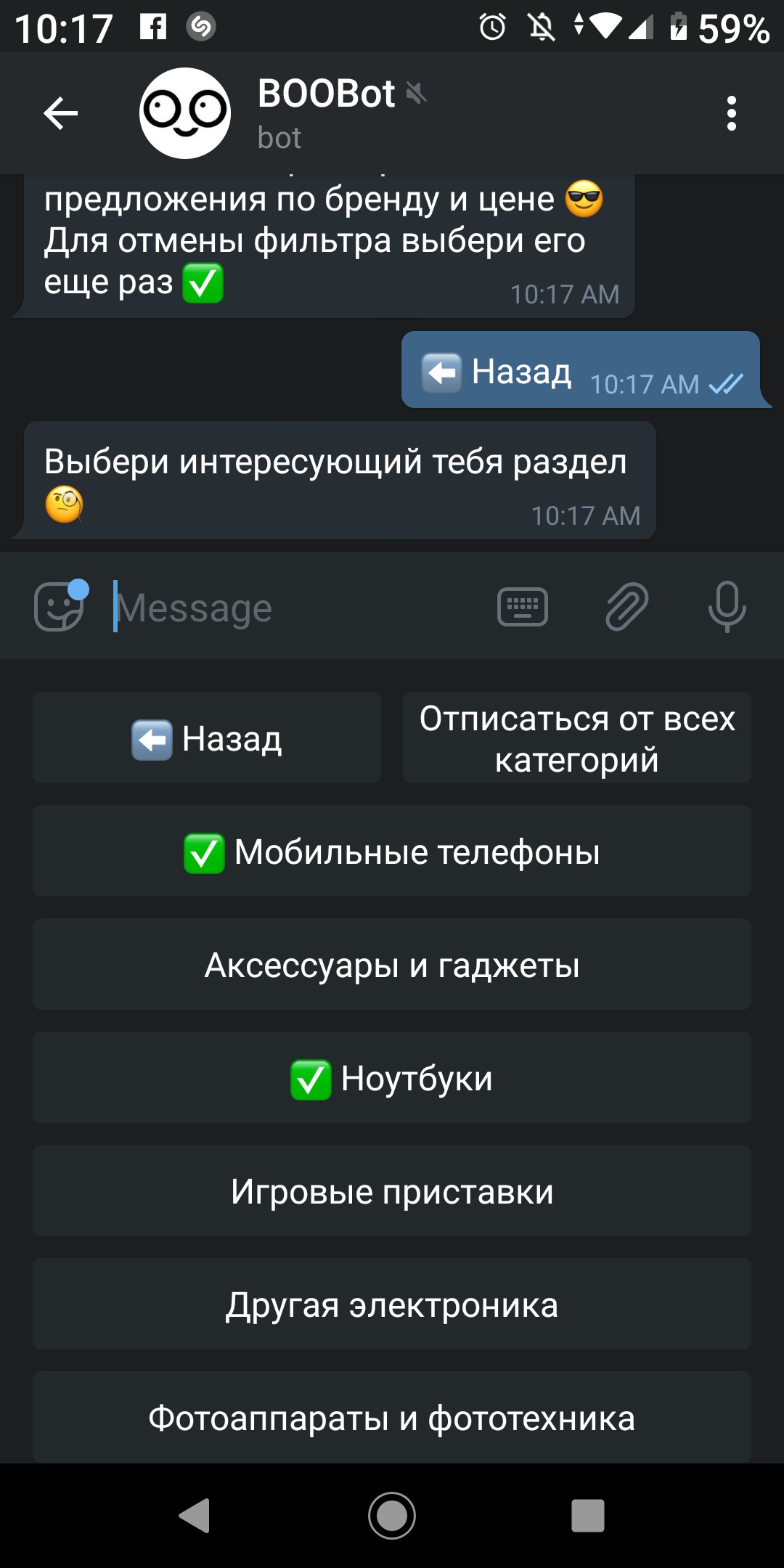Open the BOOBot profile picture

185,113
